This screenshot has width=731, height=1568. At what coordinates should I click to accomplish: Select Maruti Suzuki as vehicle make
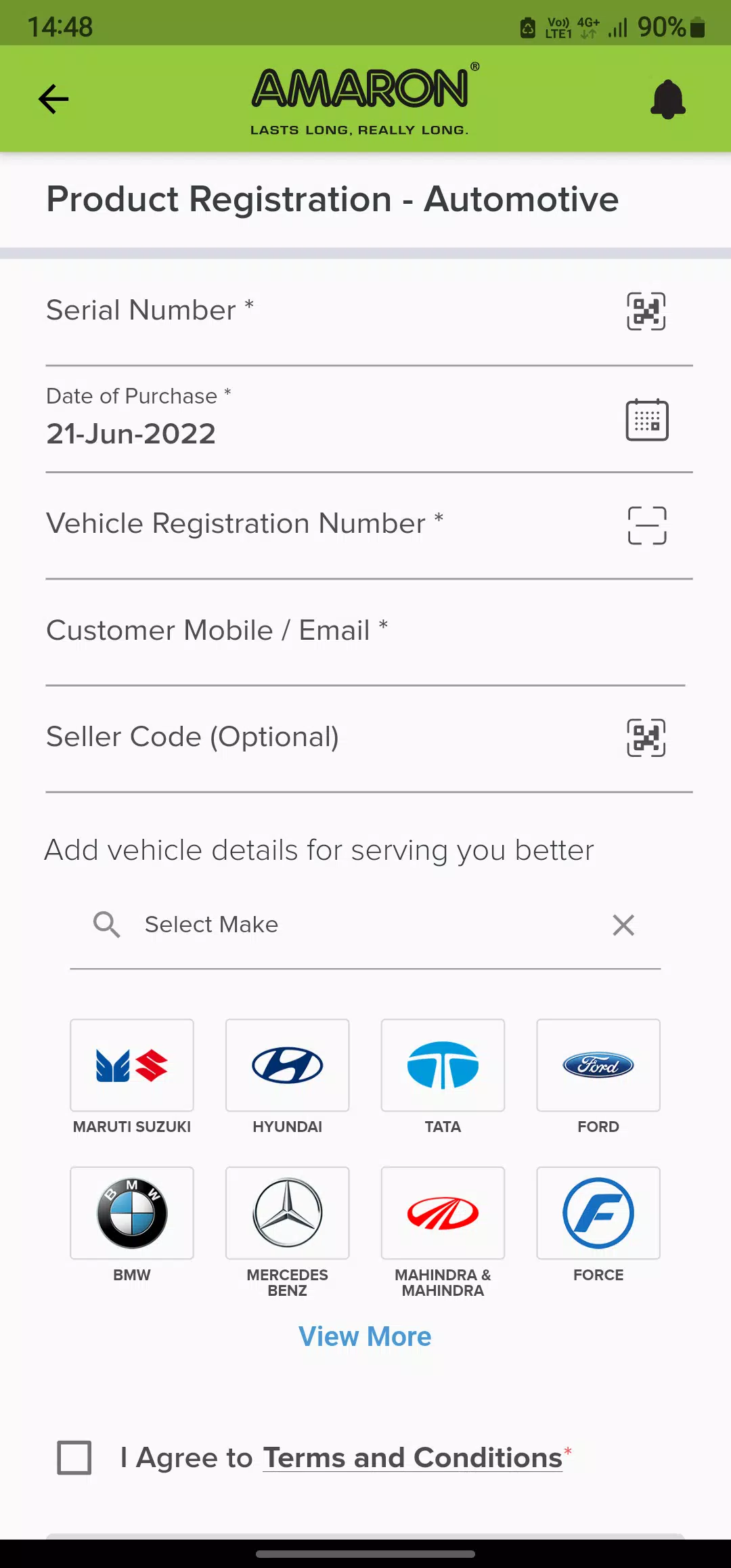click(132, 1066)
